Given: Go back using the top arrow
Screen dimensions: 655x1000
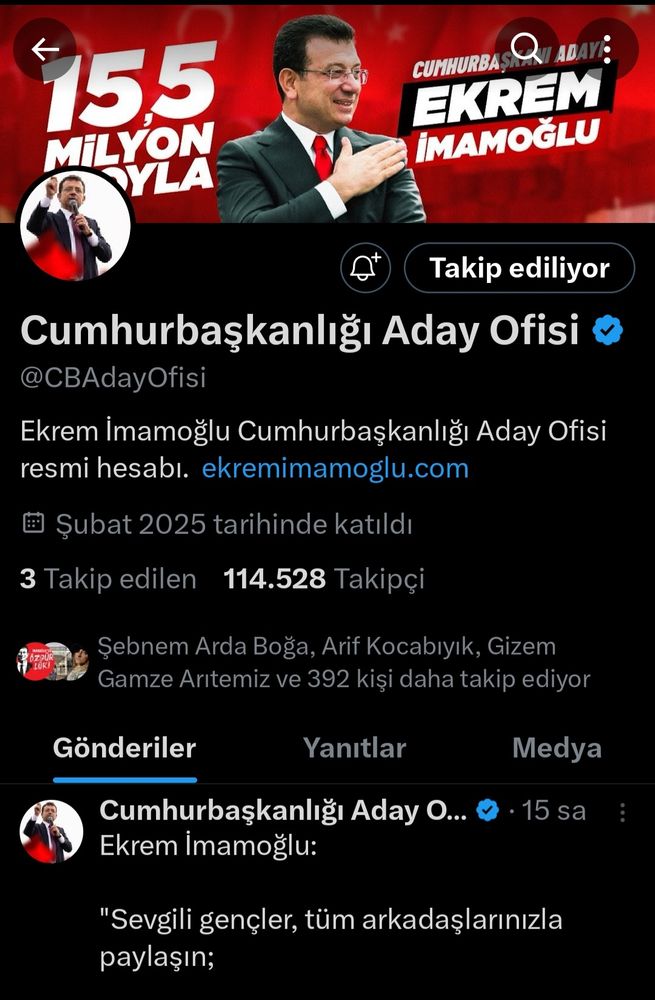Looking at the screenshot, I should click(45, 50).
